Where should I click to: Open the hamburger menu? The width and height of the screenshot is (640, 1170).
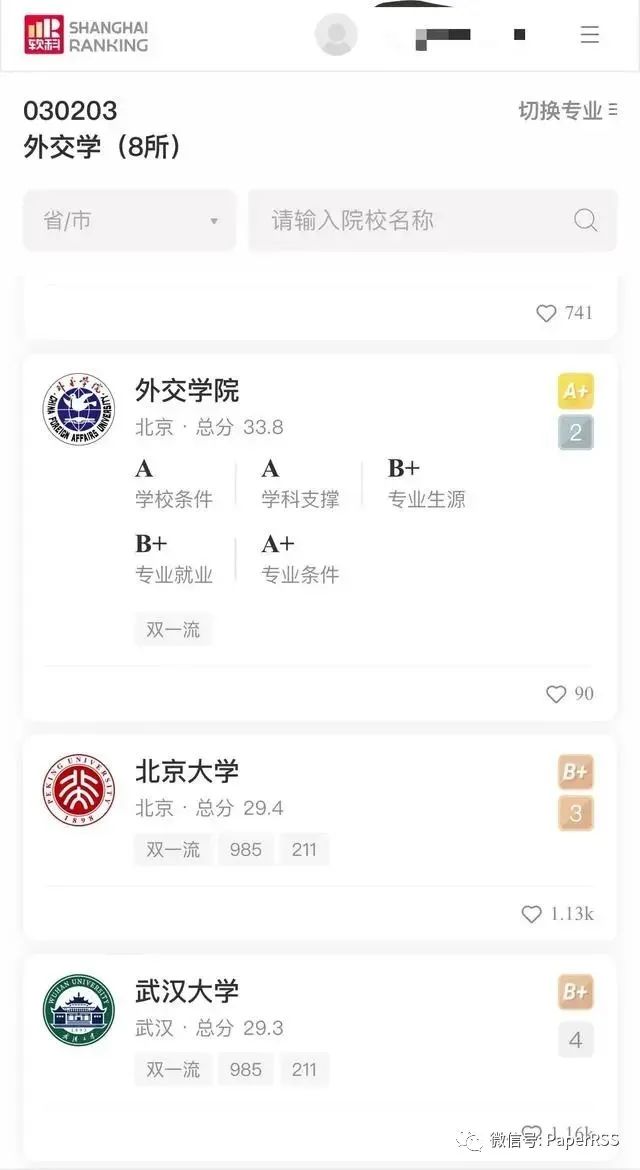tap(590, 35)
